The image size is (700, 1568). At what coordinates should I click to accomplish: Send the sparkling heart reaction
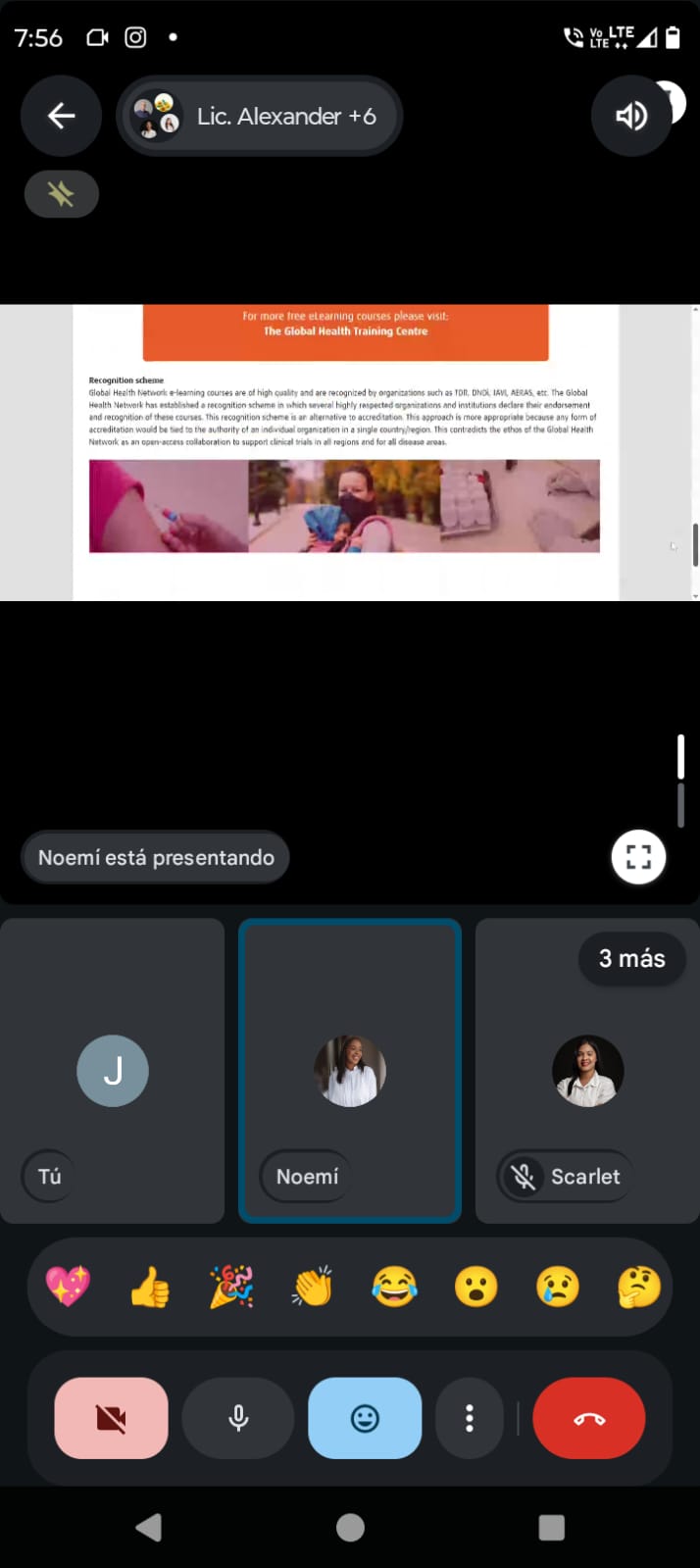[x=68, y=1287]
